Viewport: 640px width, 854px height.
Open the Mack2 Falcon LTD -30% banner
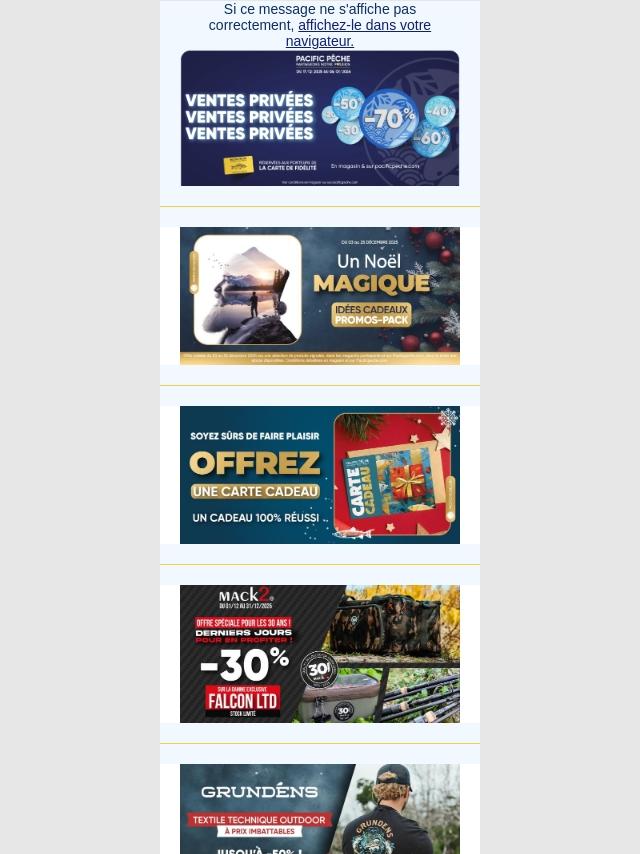pyautogui.click(x=320, y=653)
